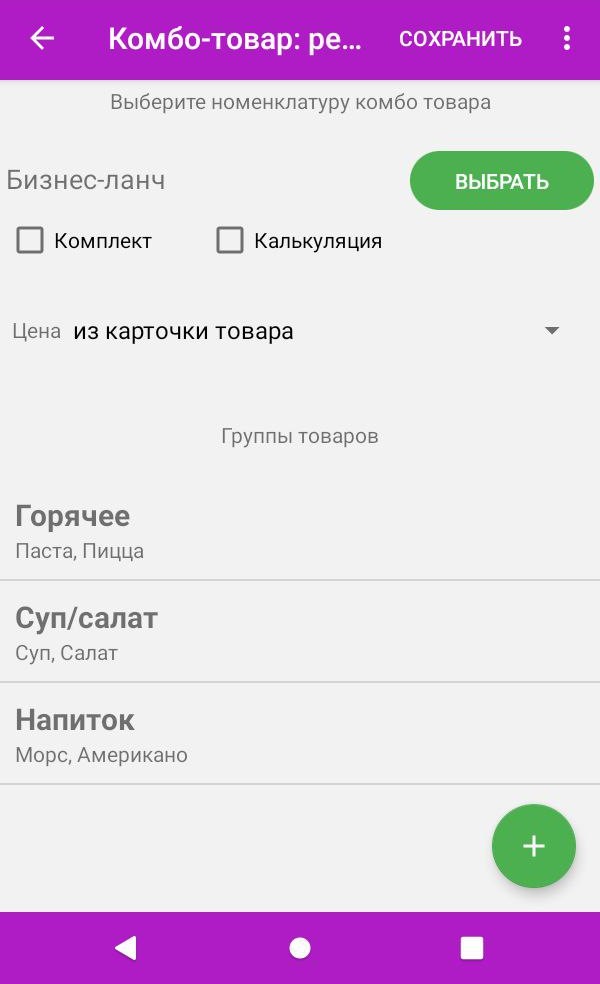
Task: Open the Горячее product group
Action: (300, 531)
